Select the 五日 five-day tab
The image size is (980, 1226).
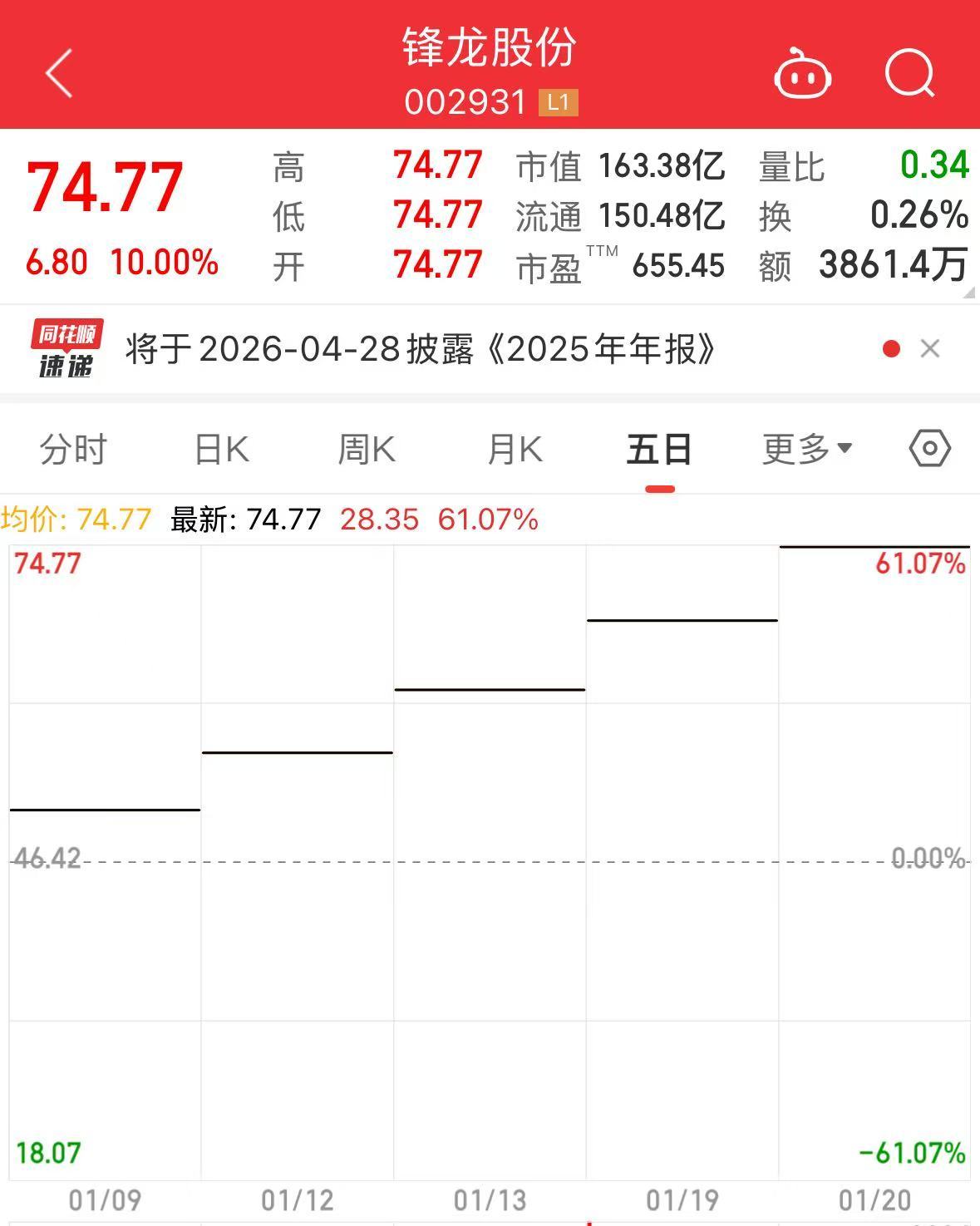pos(657,448)
